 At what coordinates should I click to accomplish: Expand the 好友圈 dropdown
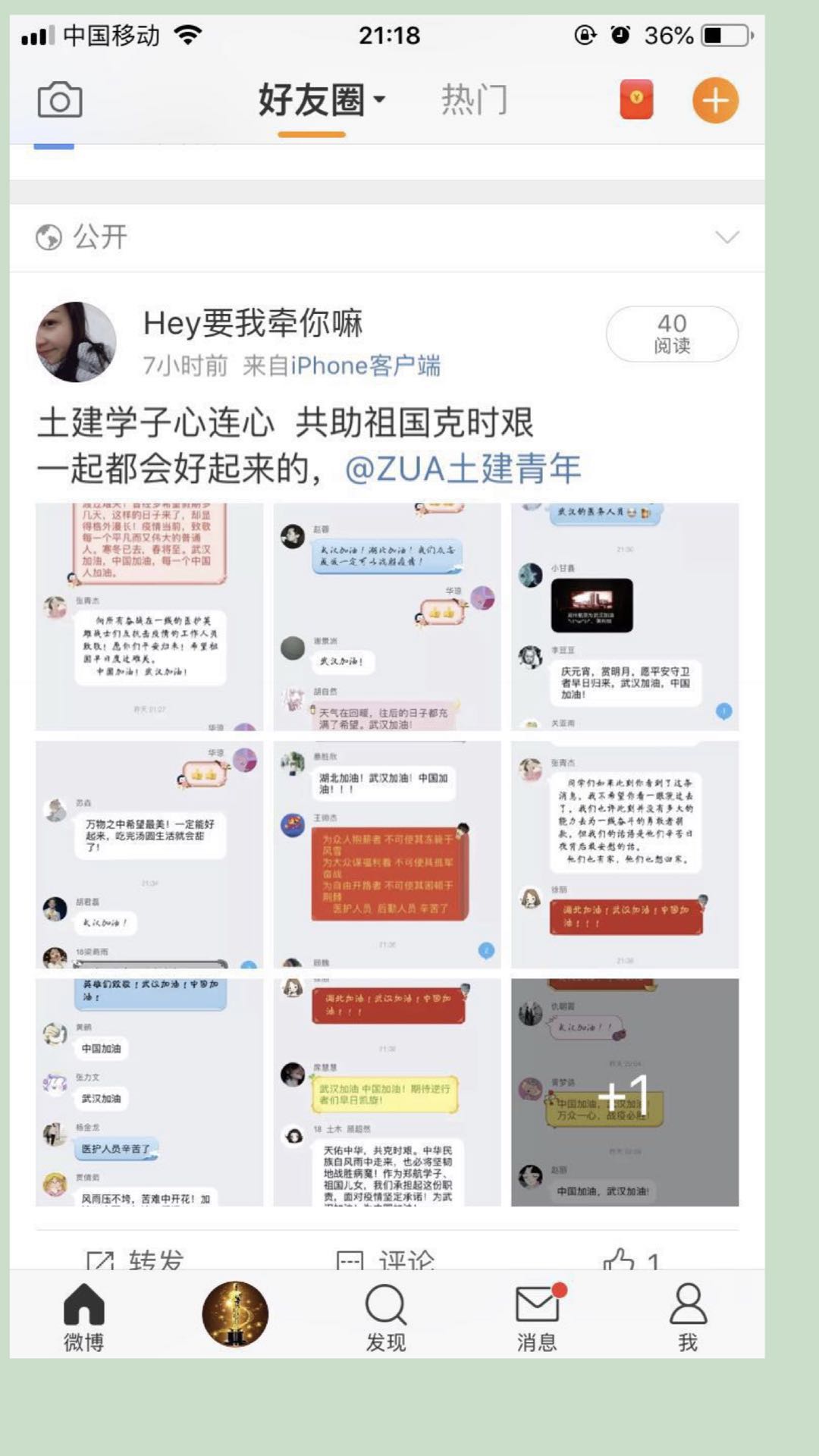(x=321, y=100)
